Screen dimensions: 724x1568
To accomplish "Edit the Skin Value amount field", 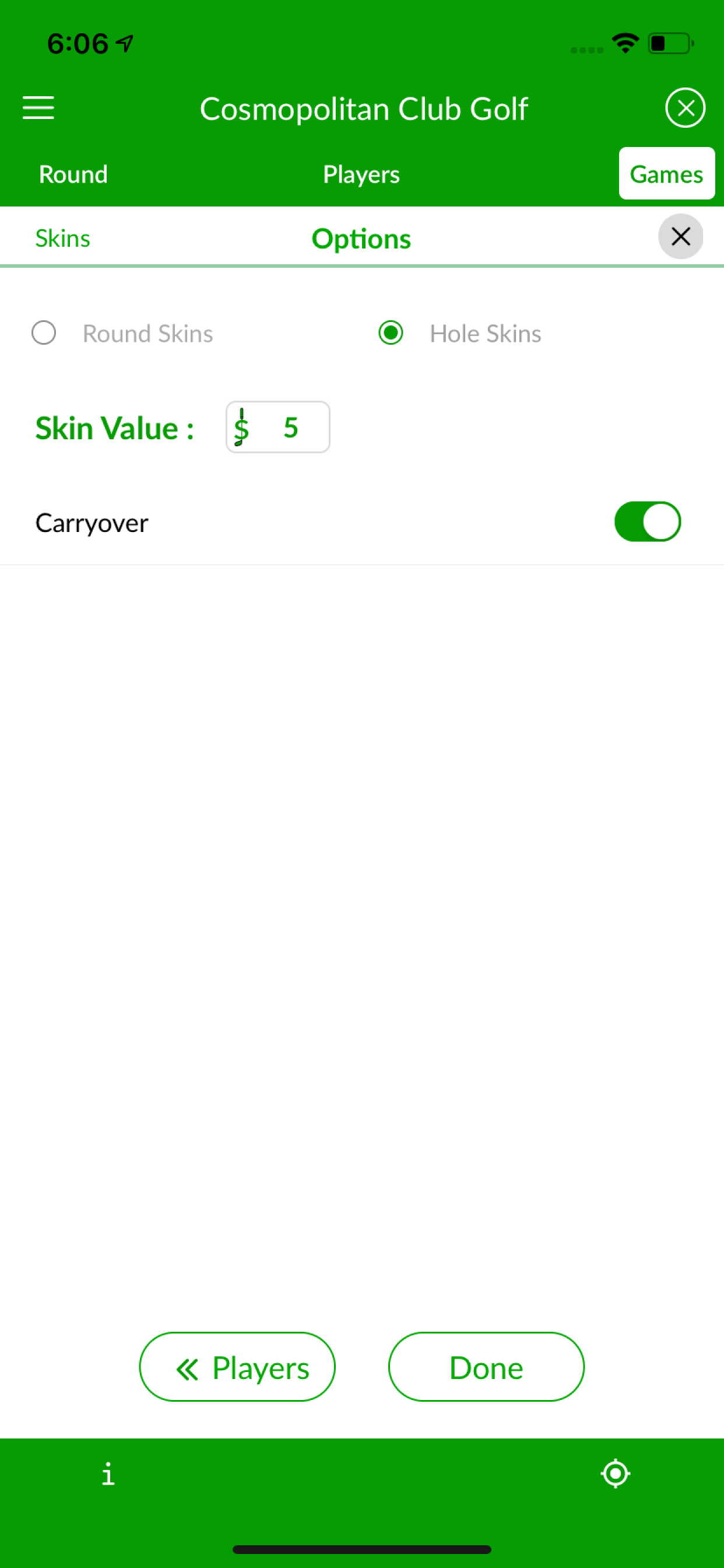I will [x=290, y=428].
